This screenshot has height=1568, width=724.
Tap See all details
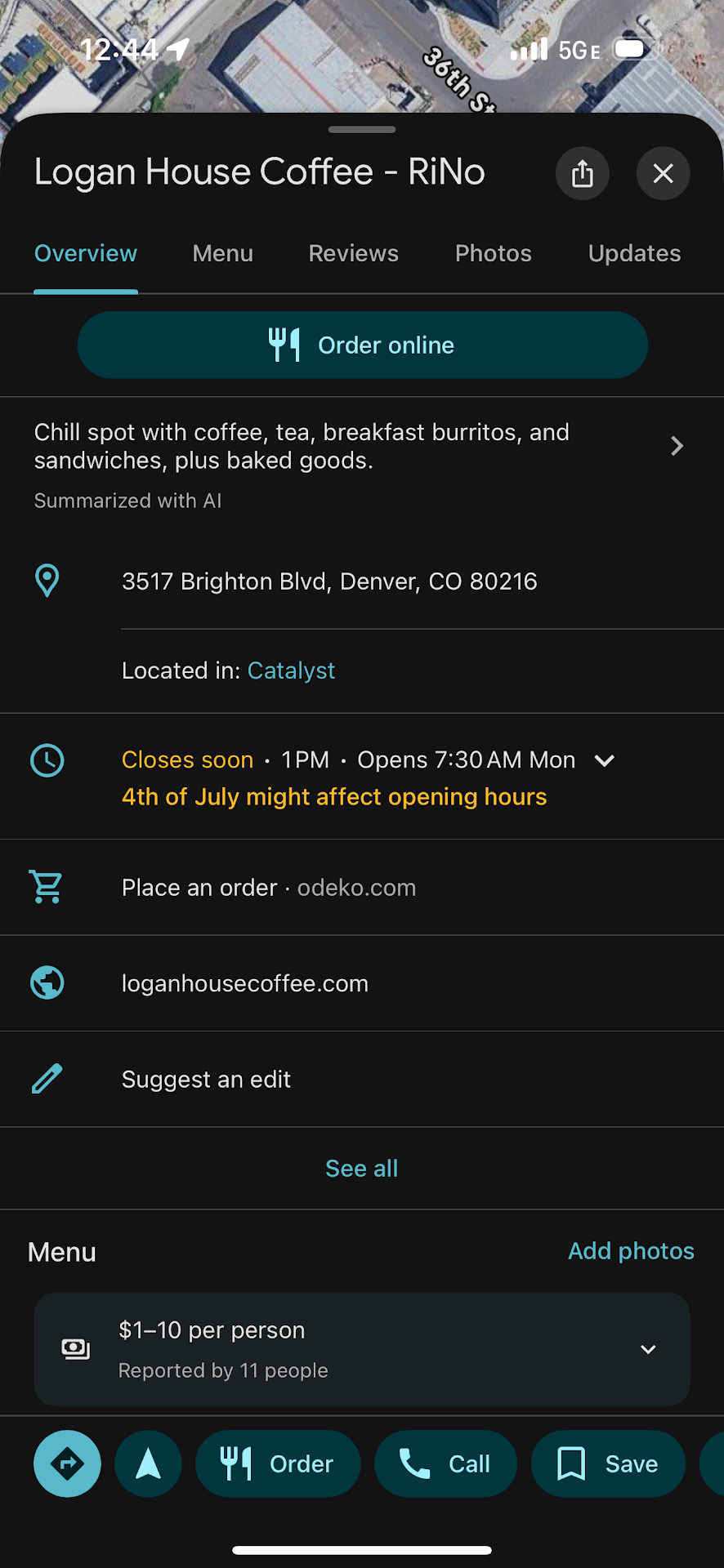point(361,1169)
